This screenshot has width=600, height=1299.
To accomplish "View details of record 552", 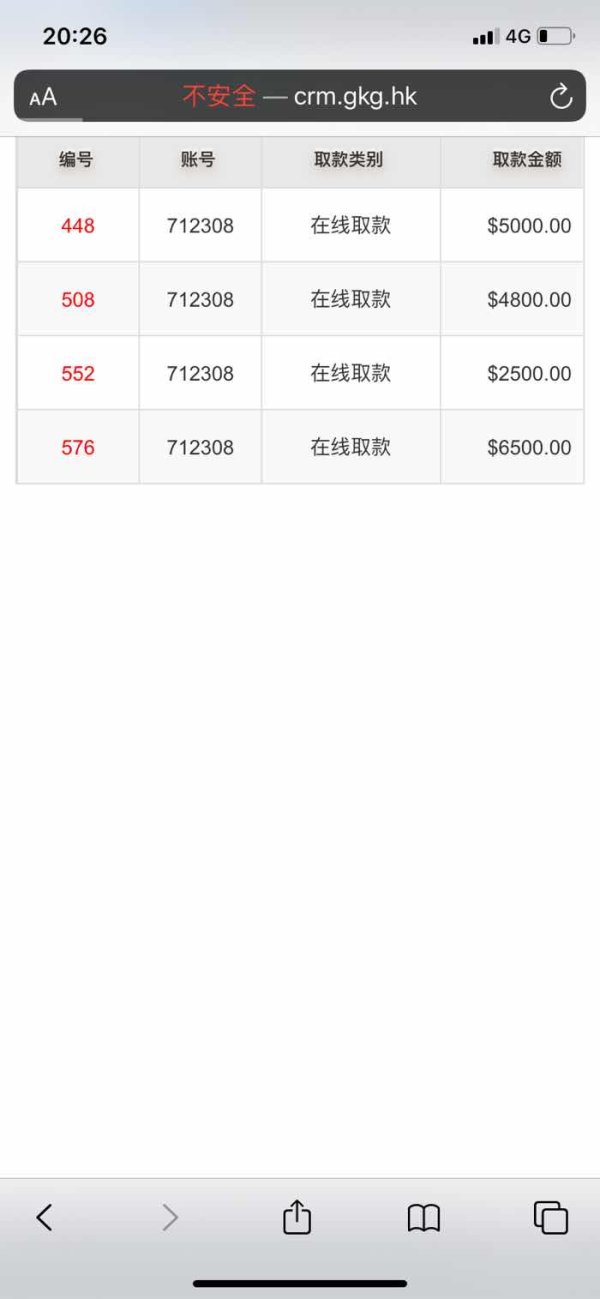I will (x=78, y=374).
